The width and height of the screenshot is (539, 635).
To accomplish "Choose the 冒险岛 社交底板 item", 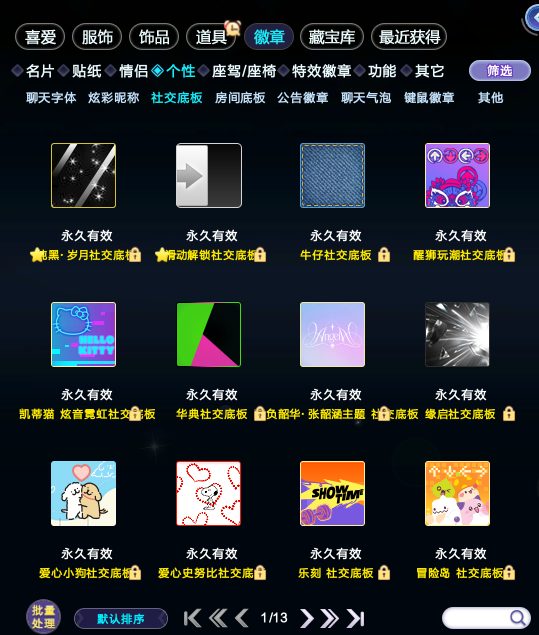I will point(457,493).
